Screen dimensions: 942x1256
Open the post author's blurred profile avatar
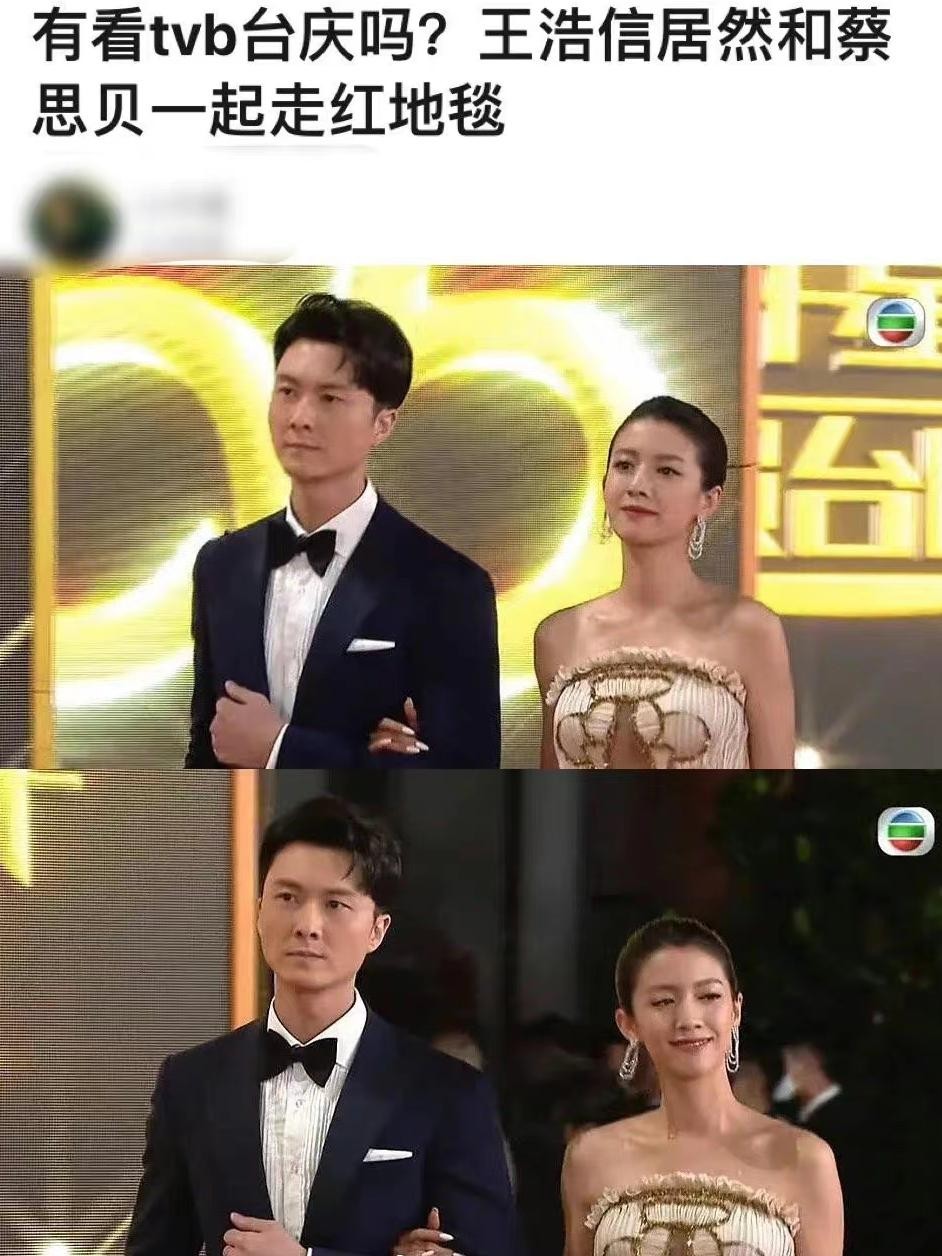click(72, 219)
